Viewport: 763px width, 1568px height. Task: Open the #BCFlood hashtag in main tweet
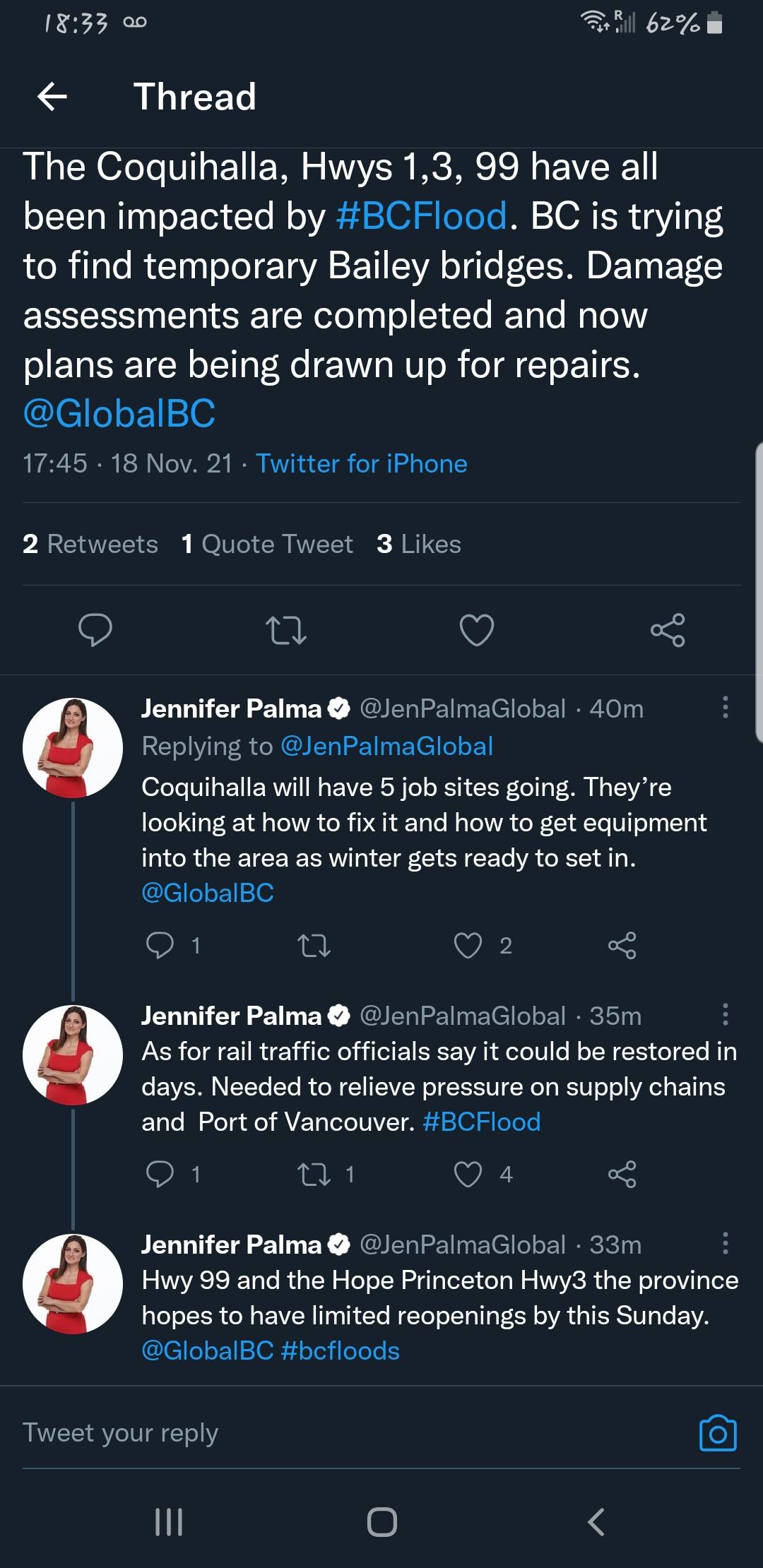422,216
